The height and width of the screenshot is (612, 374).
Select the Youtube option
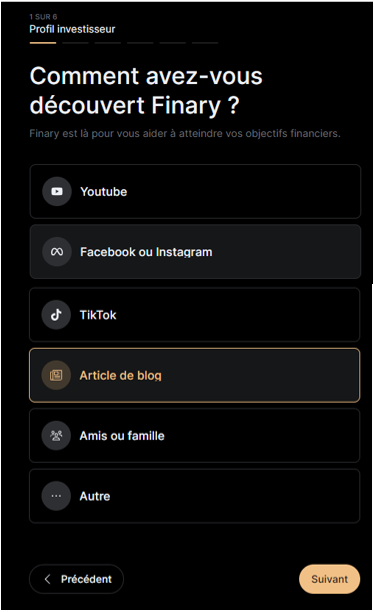click(x=195, y=191)
